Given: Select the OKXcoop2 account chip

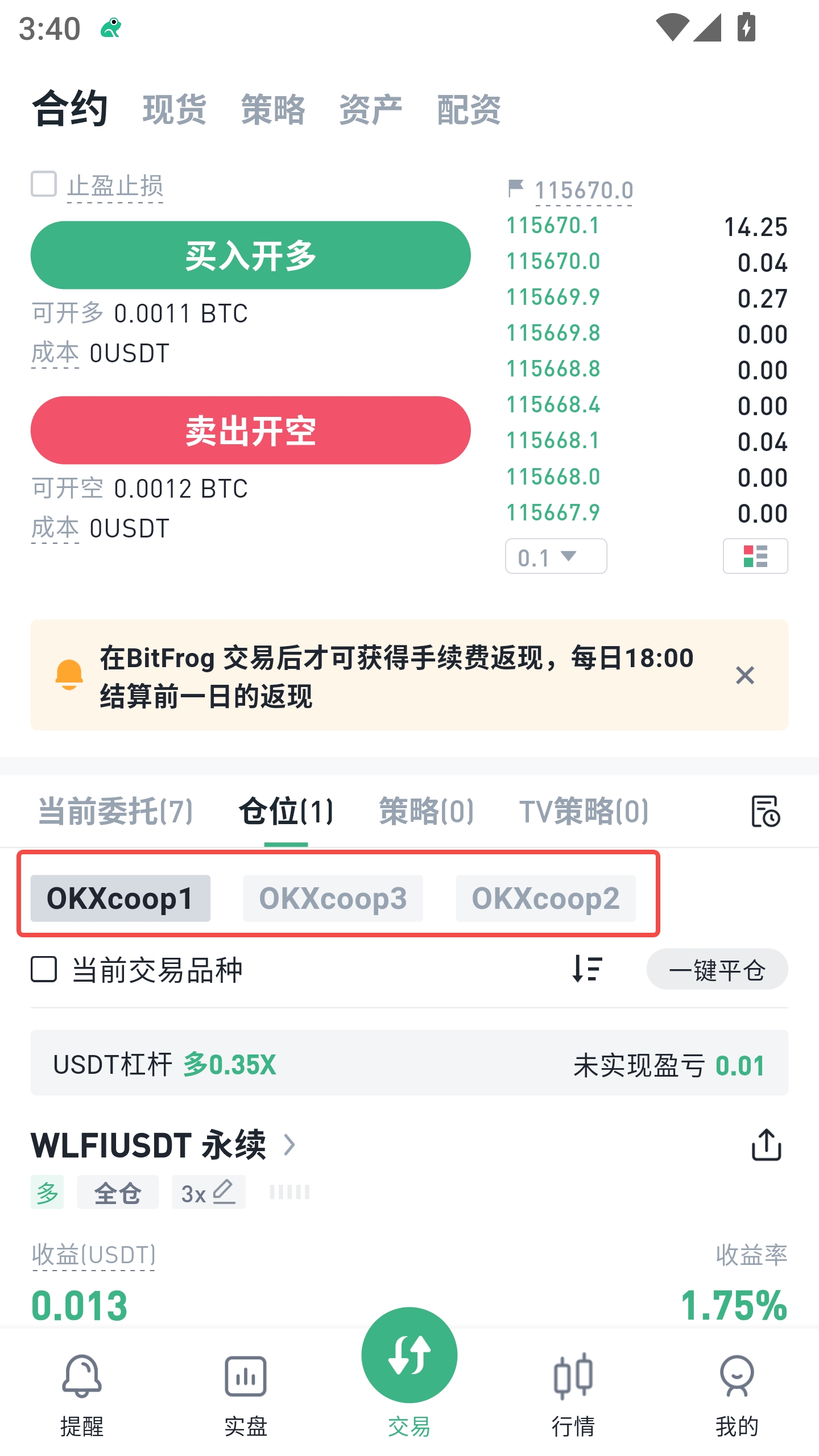Looking at the screenshot, I should tap(545, 899).
